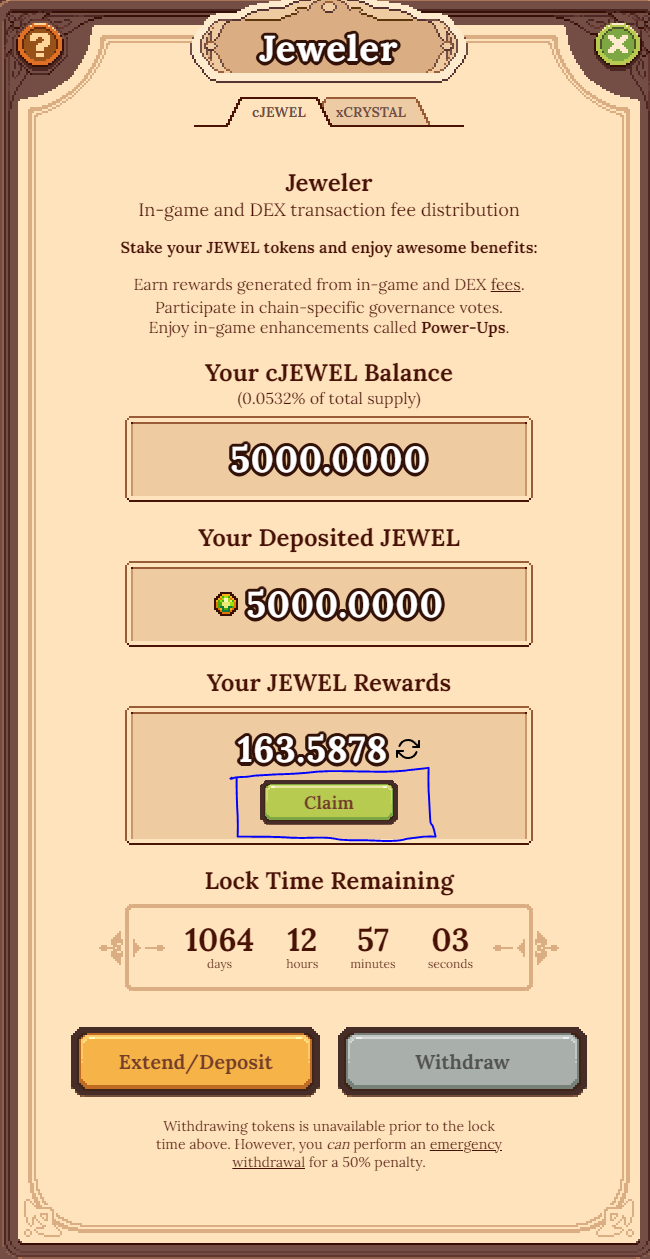
Task: Select the cJEWEL tab
Action: coord(278,112)
